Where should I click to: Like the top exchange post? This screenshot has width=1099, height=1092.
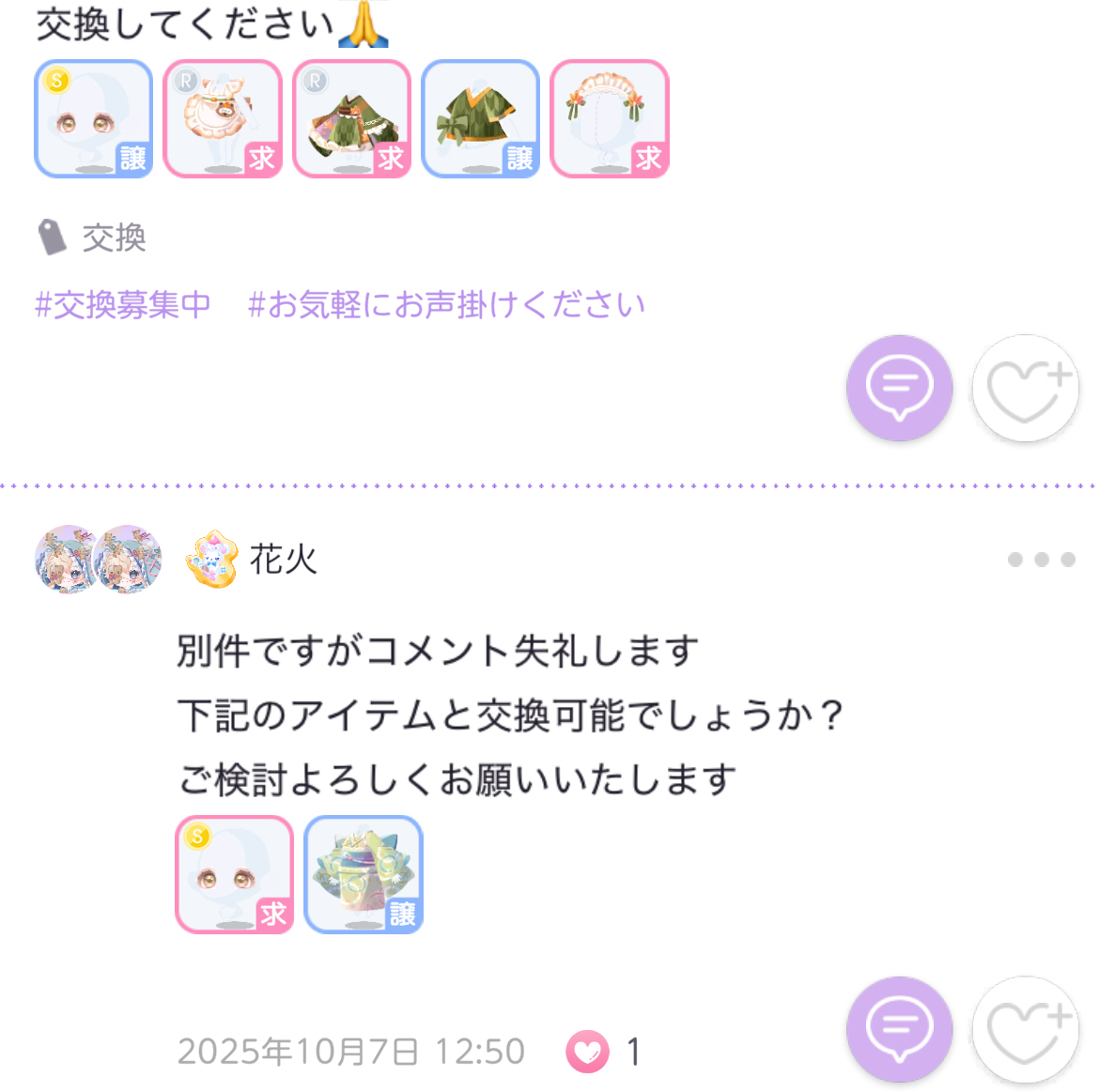pyautogui.click(x=1025, y=387)
